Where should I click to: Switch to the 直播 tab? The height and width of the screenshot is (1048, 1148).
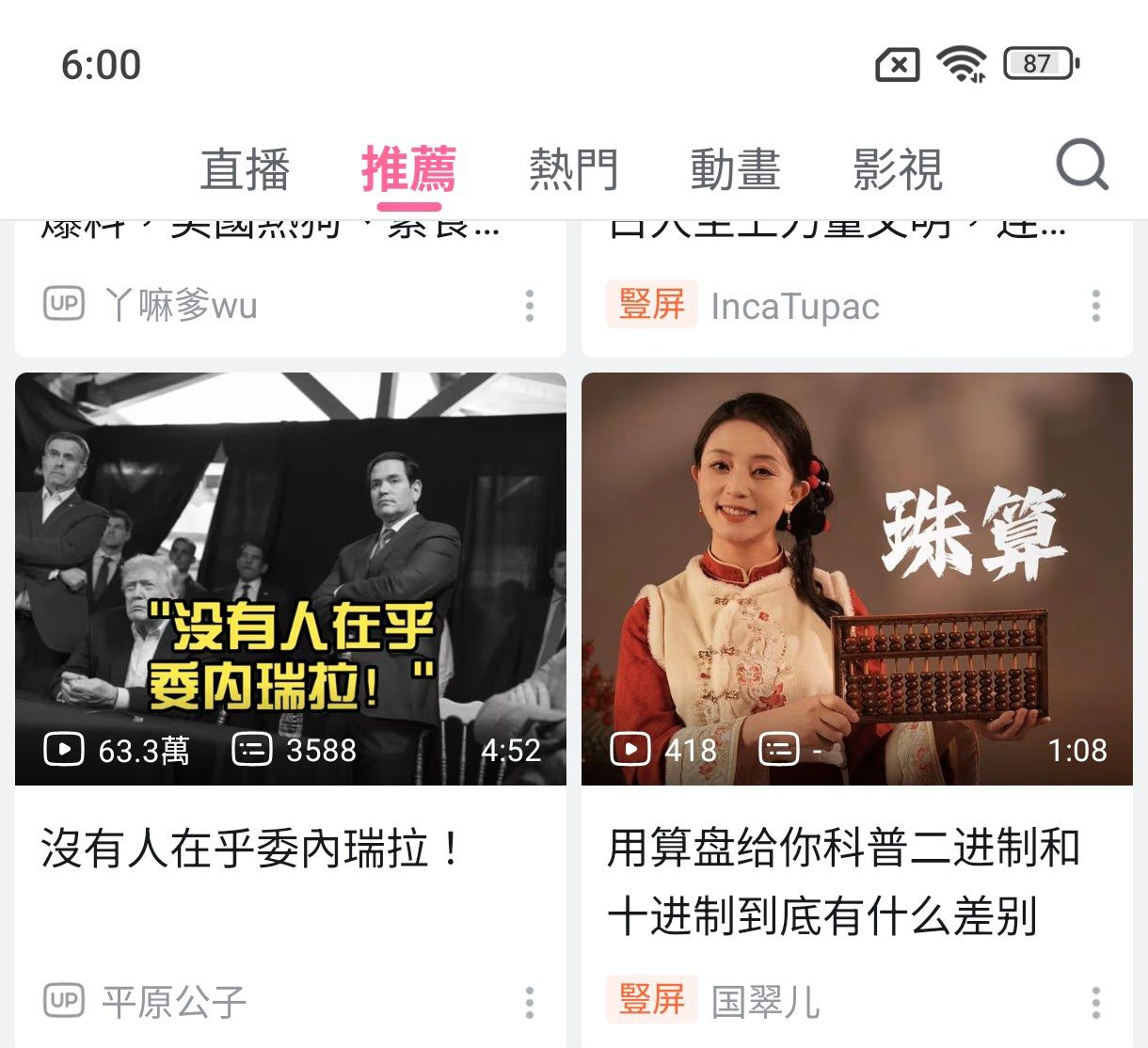pyautogui.click(x=246, y=170)
